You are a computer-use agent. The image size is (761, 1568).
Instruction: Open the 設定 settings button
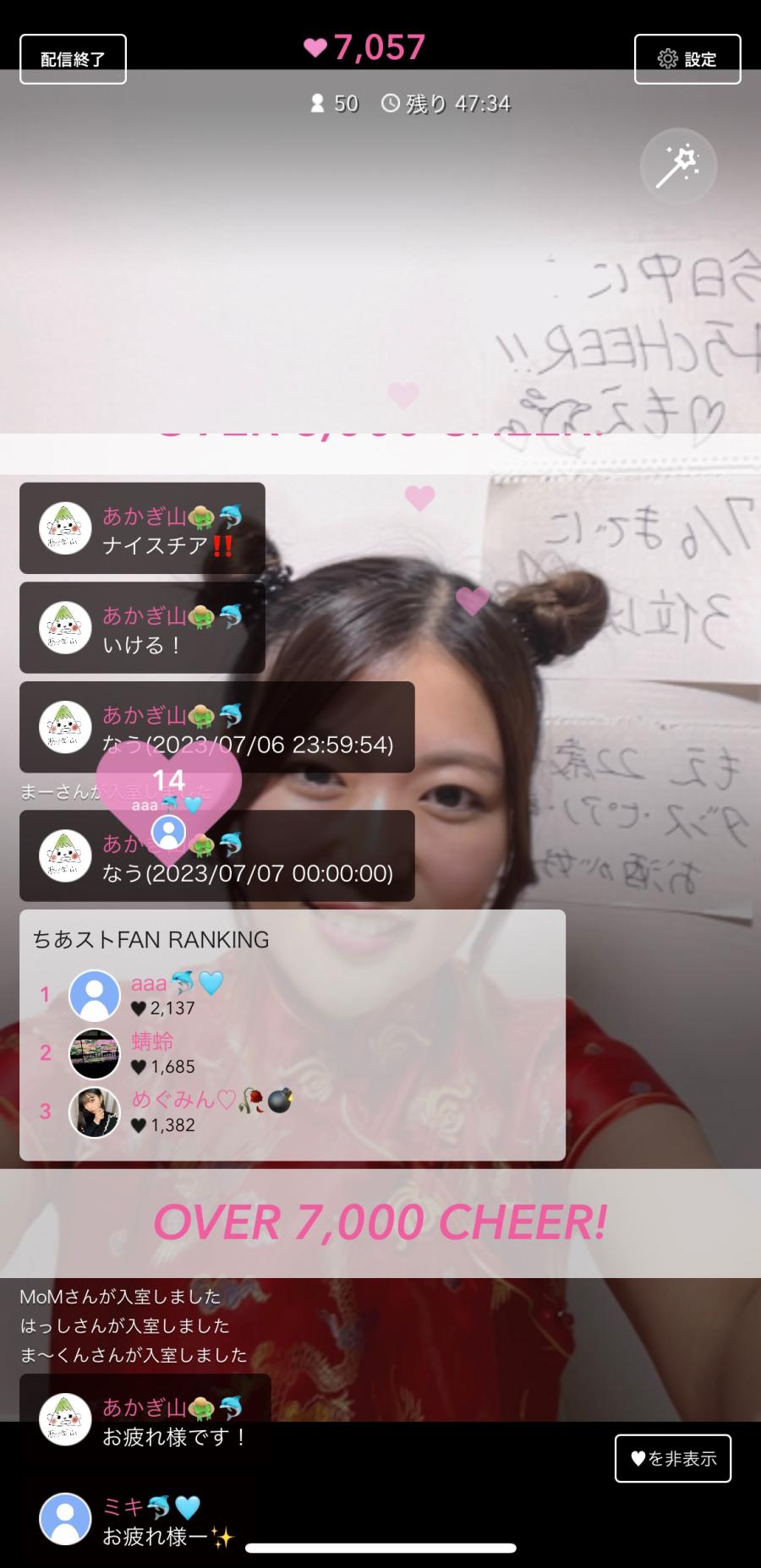[687, 59]
